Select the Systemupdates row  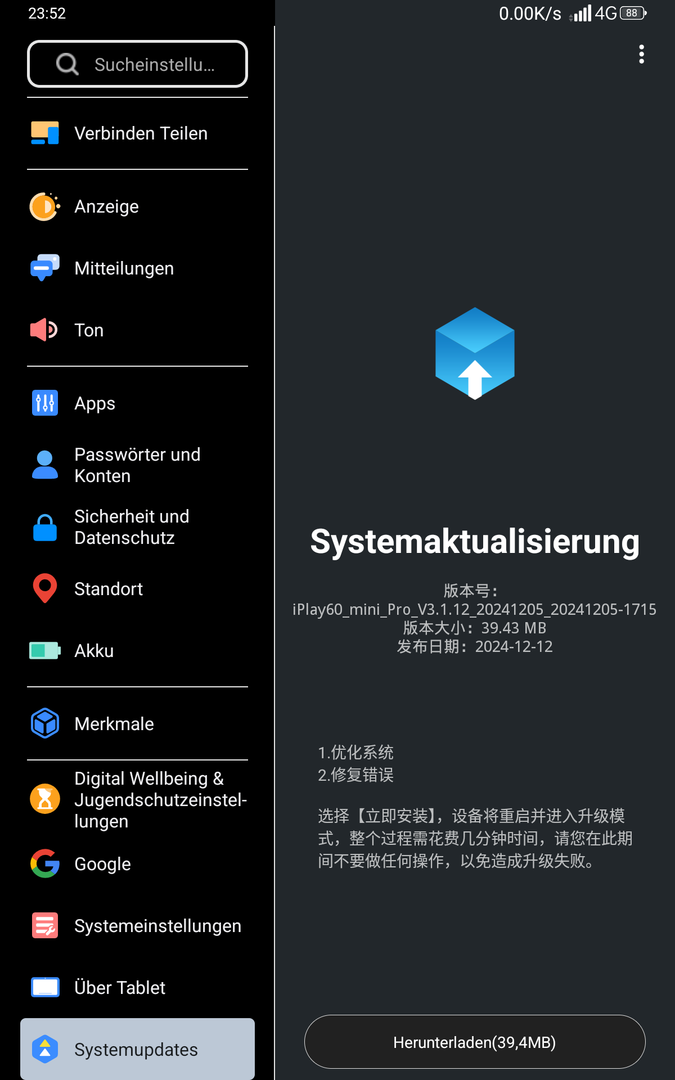pyautogui.click(x=137, y=1049)
